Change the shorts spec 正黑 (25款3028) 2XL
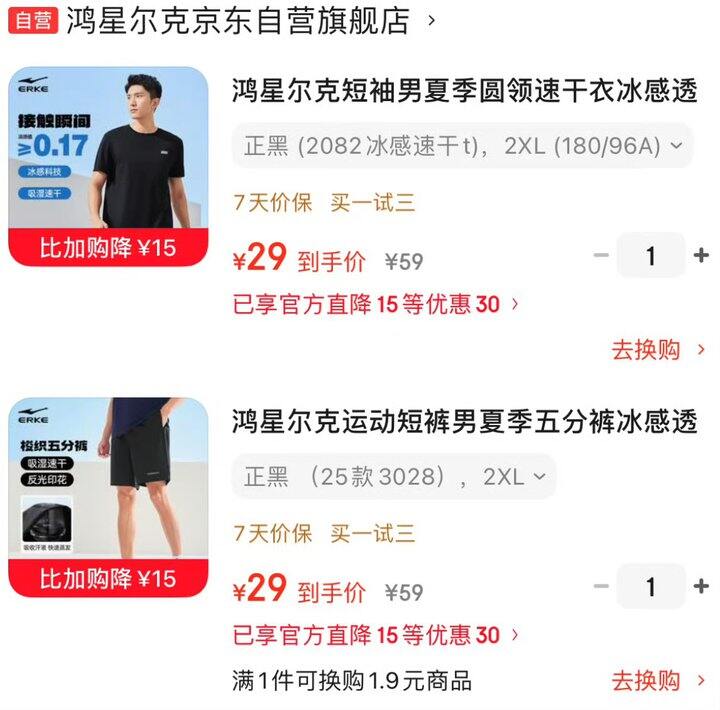The height and width of the screenshot is (710, 720). pyautogui.click(x=394, y=477)
